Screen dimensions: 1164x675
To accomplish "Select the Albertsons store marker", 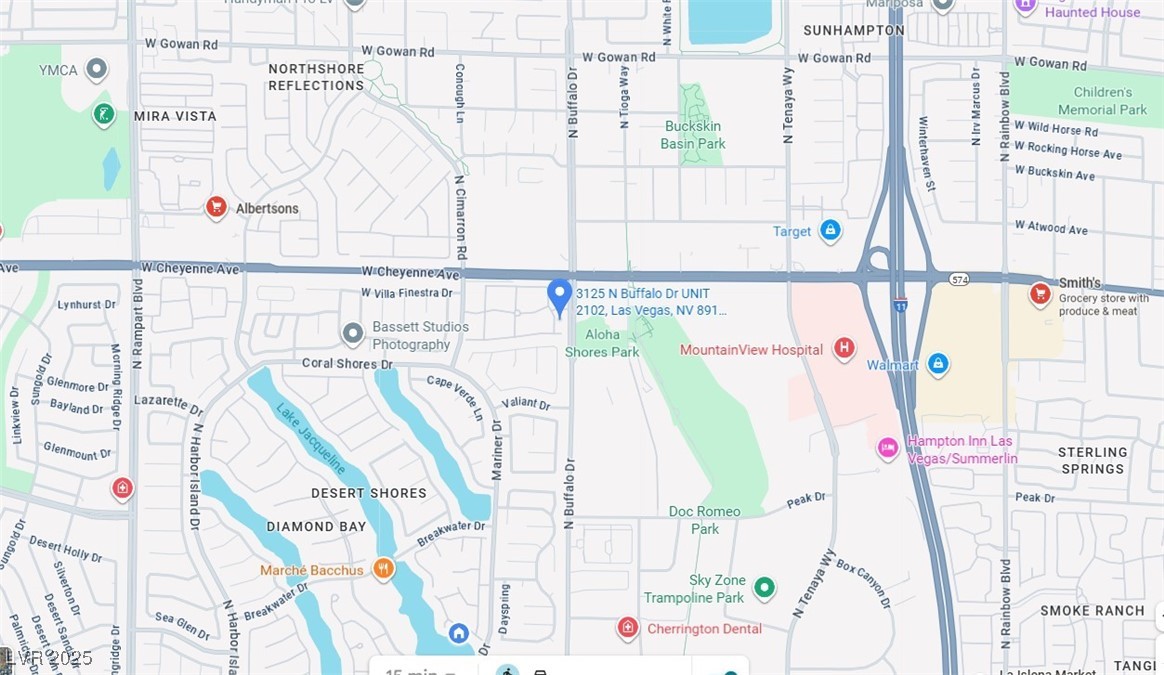I will coord(216,207).
